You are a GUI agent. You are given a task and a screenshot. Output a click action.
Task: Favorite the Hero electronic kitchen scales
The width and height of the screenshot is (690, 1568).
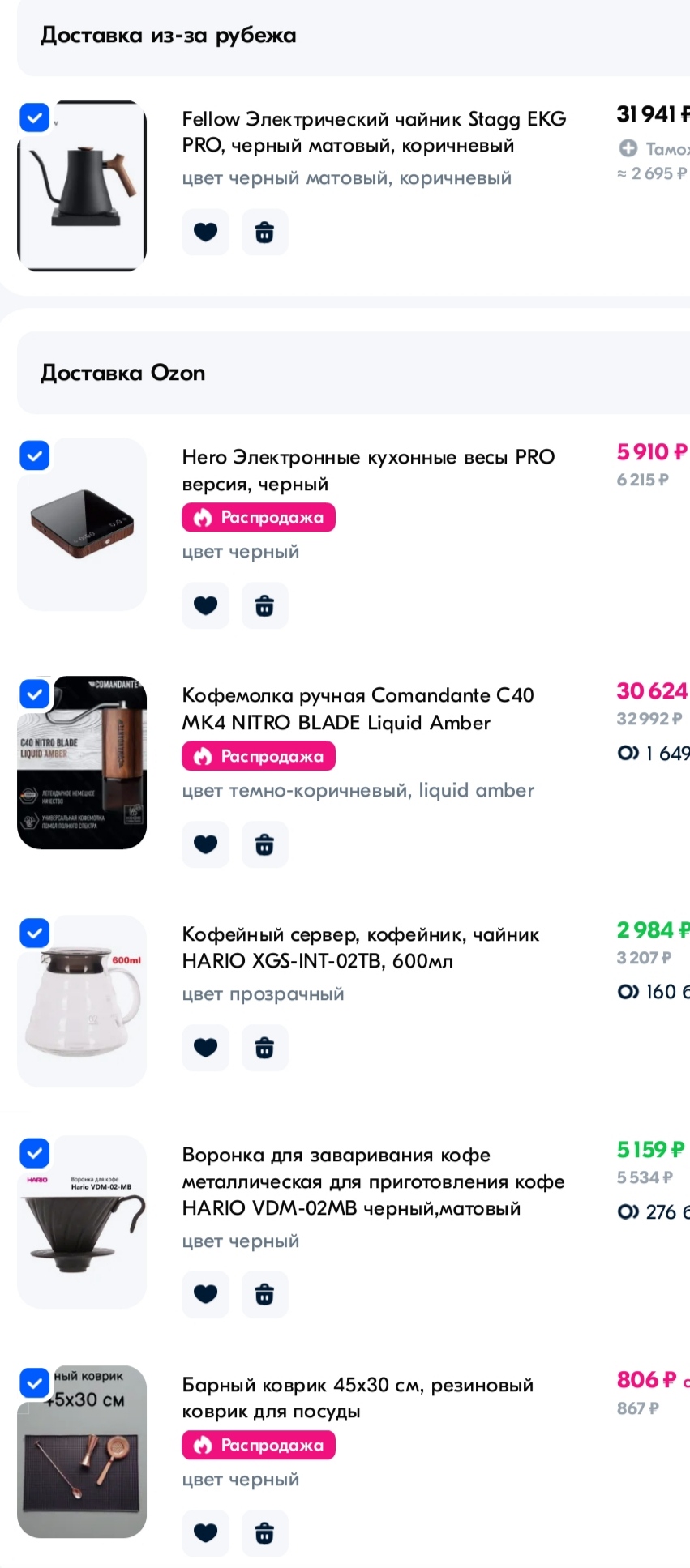click(206, 605)
